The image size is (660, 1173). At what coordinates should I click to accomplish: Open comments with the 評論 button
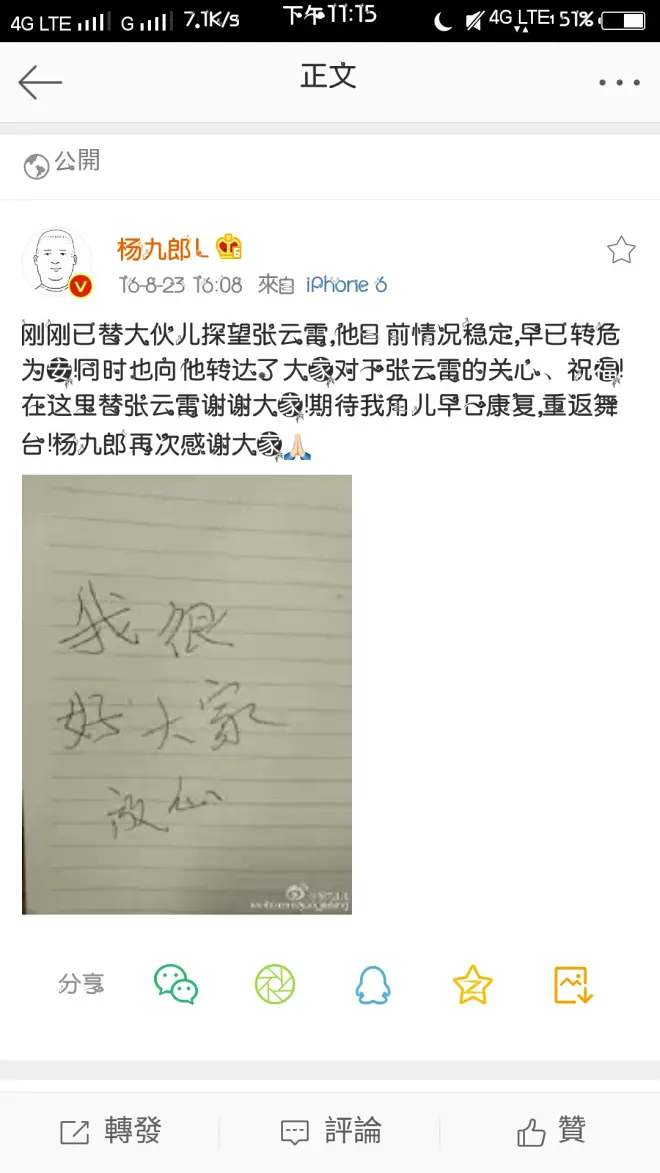pyautogui.click(x=330, y=1131)
